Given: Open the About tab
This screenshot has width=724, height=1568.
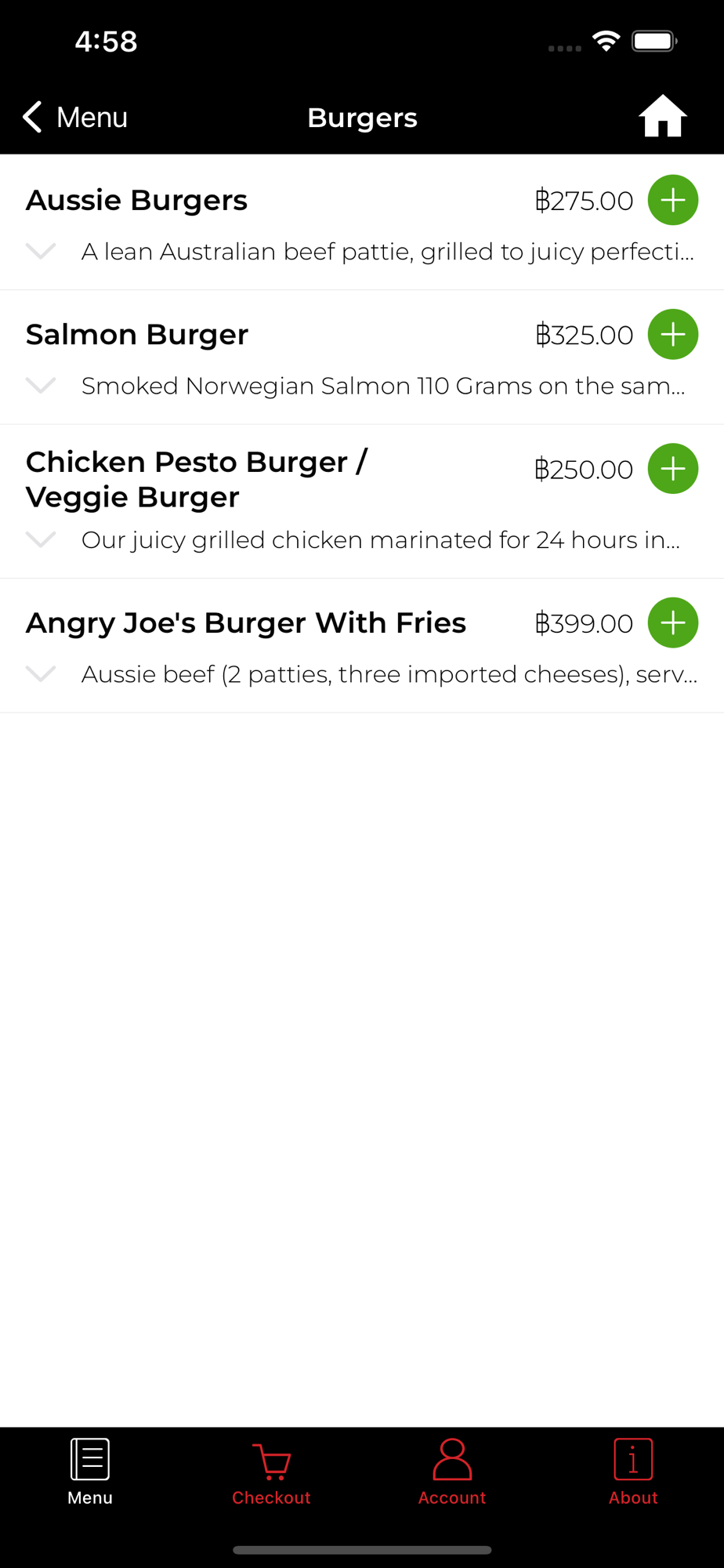Looking at the screenshot, I should point(633,1472).
